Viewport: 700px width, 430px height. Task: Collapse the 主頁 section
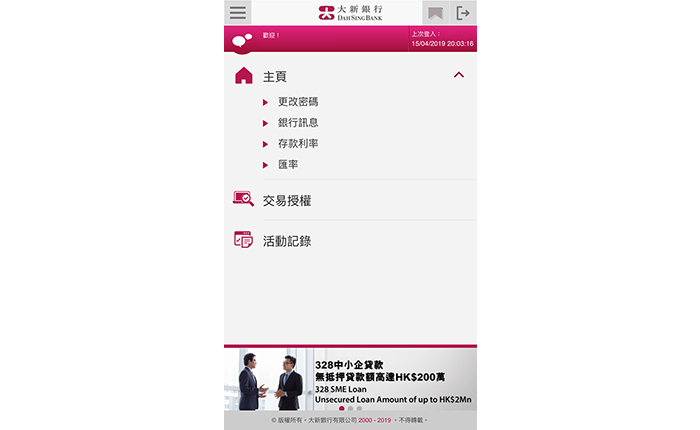point(458,76)
